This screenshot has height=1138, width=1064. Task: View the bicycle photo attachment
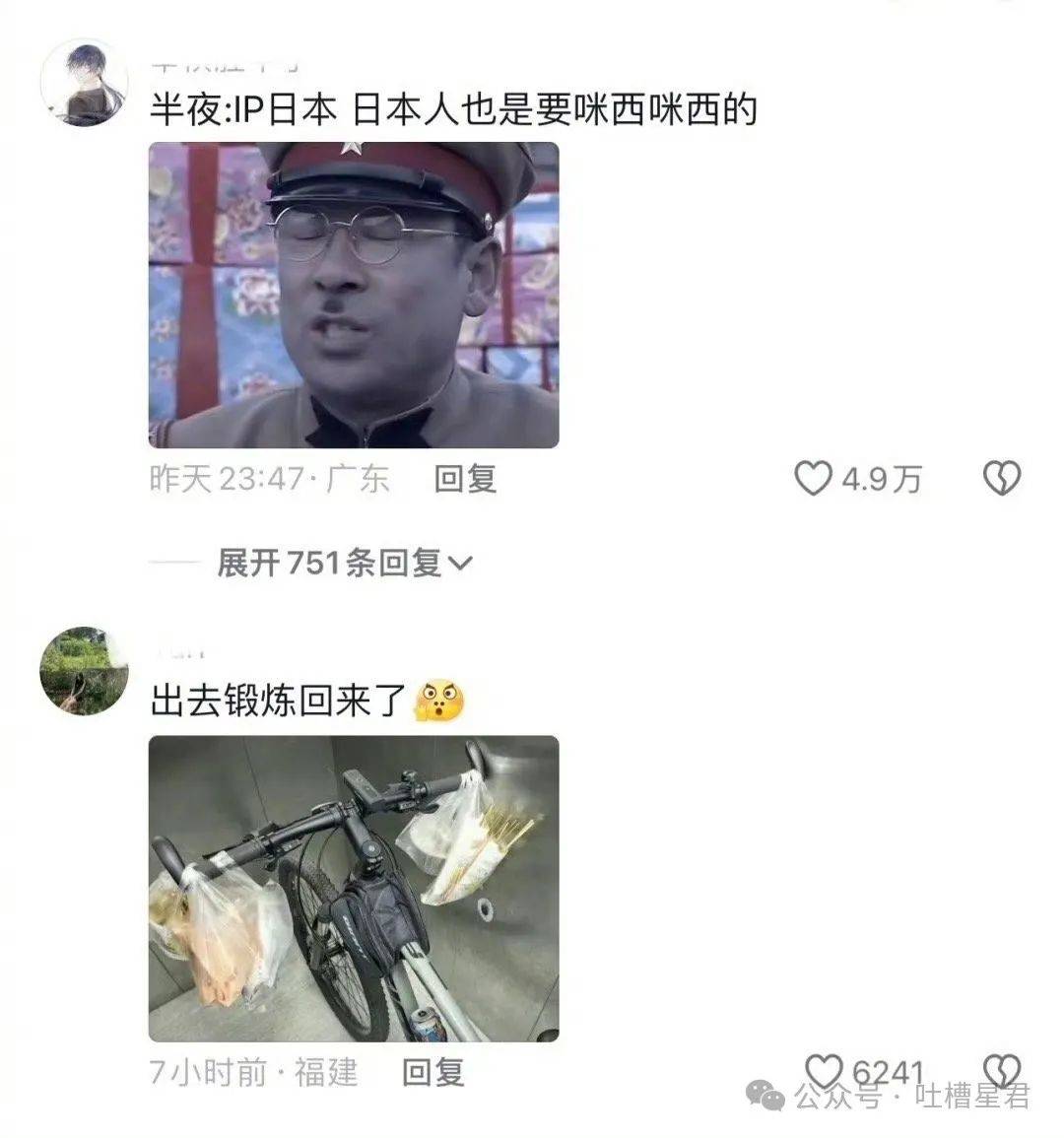point(354,889)
